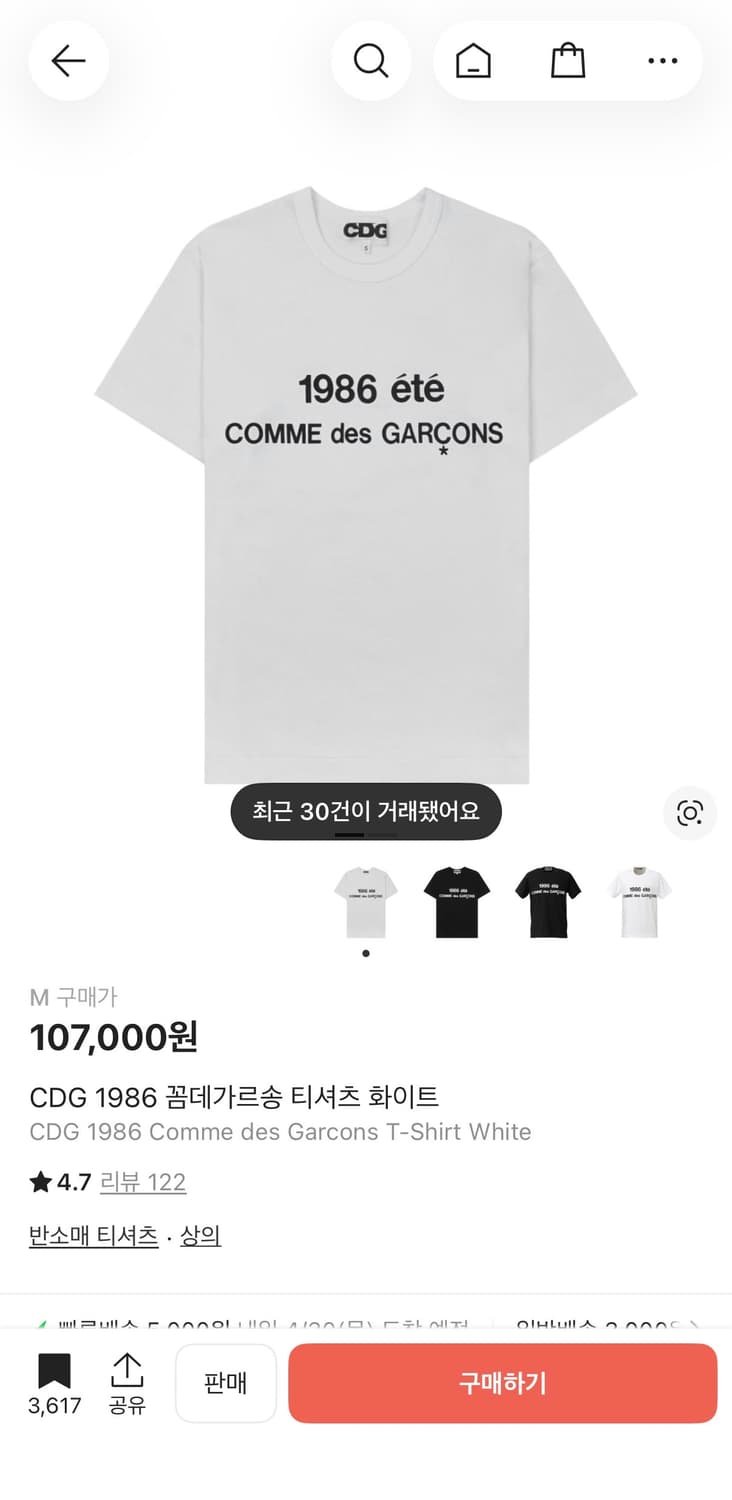Click the carousel page indicator dot
The width and height of the screenshot is (732, 1500).
click(366, 953)
